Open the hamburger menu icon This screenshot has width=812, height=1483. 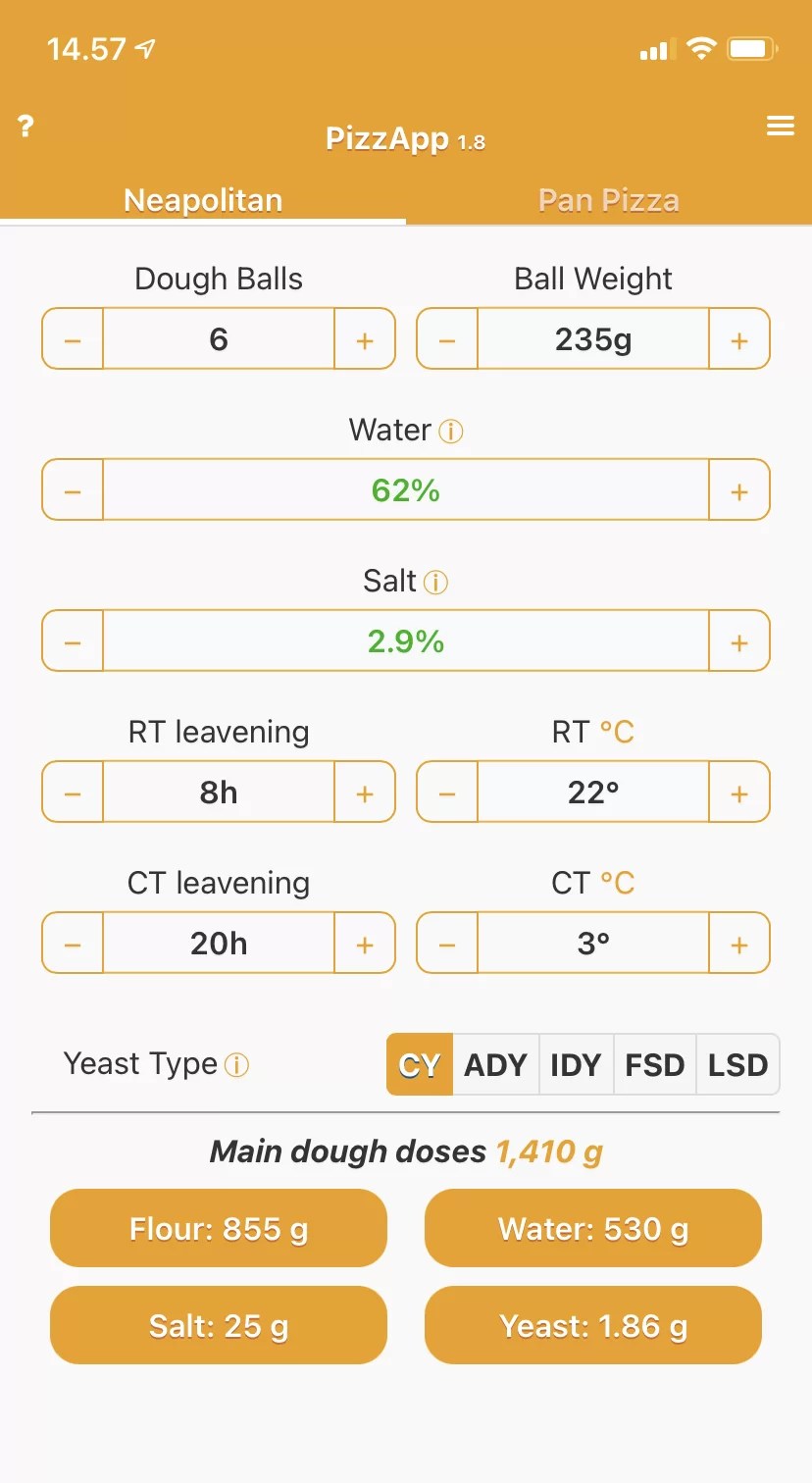click(x=781, y=126)
